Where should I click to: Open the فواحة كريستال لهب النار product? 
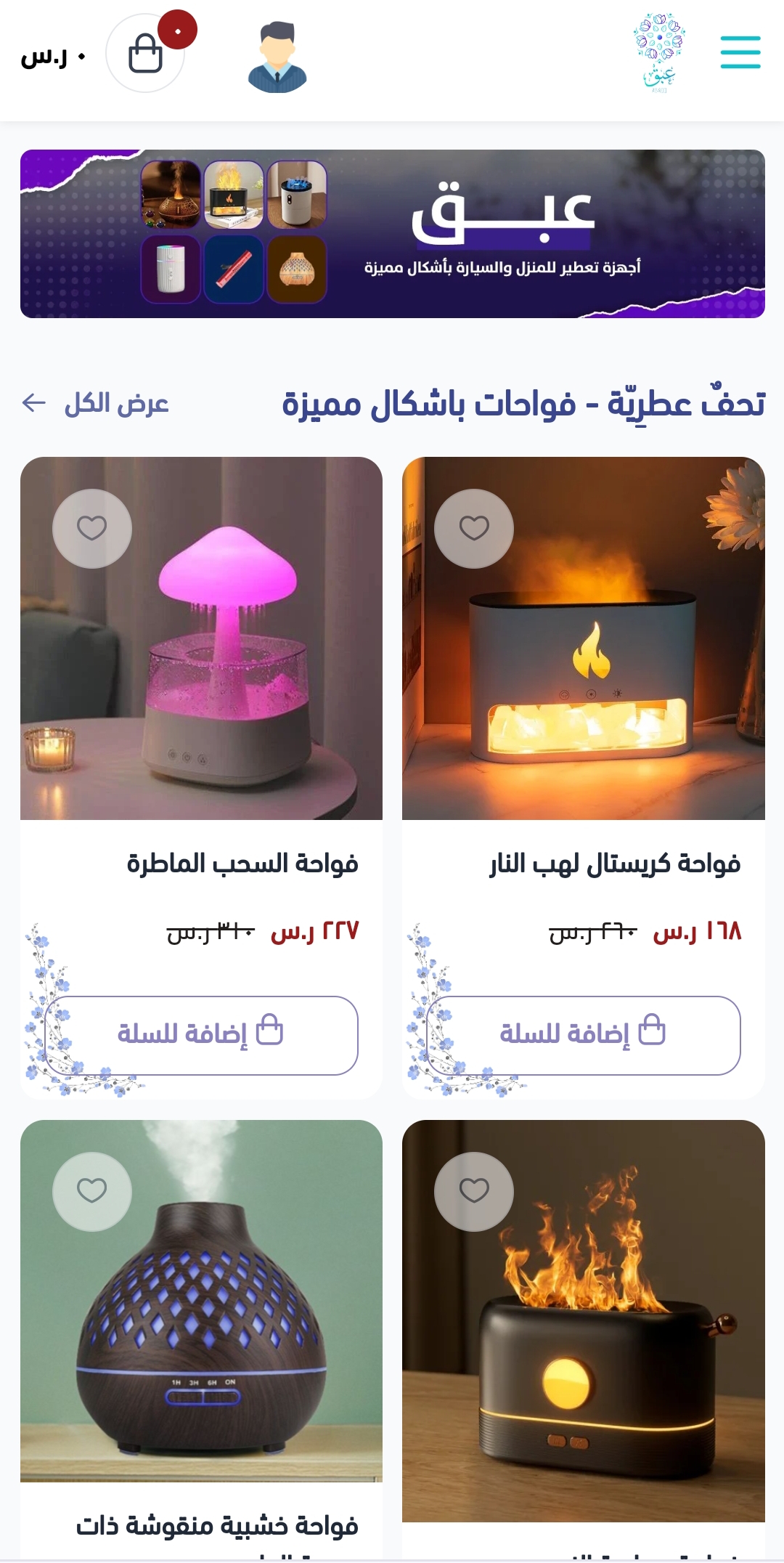[x=584, y=639]
